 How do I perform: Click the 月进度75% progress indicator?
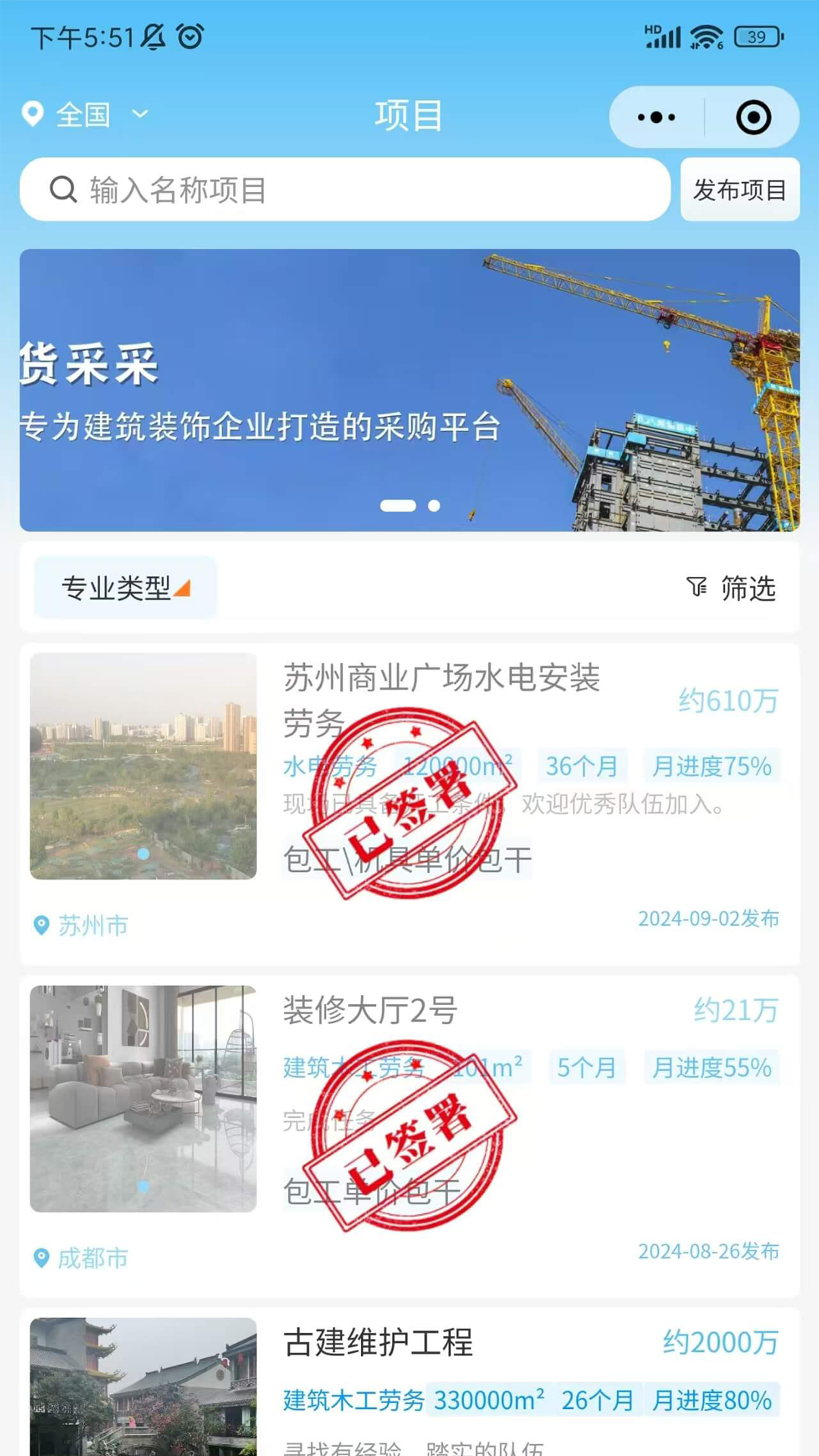pos(711,766)
